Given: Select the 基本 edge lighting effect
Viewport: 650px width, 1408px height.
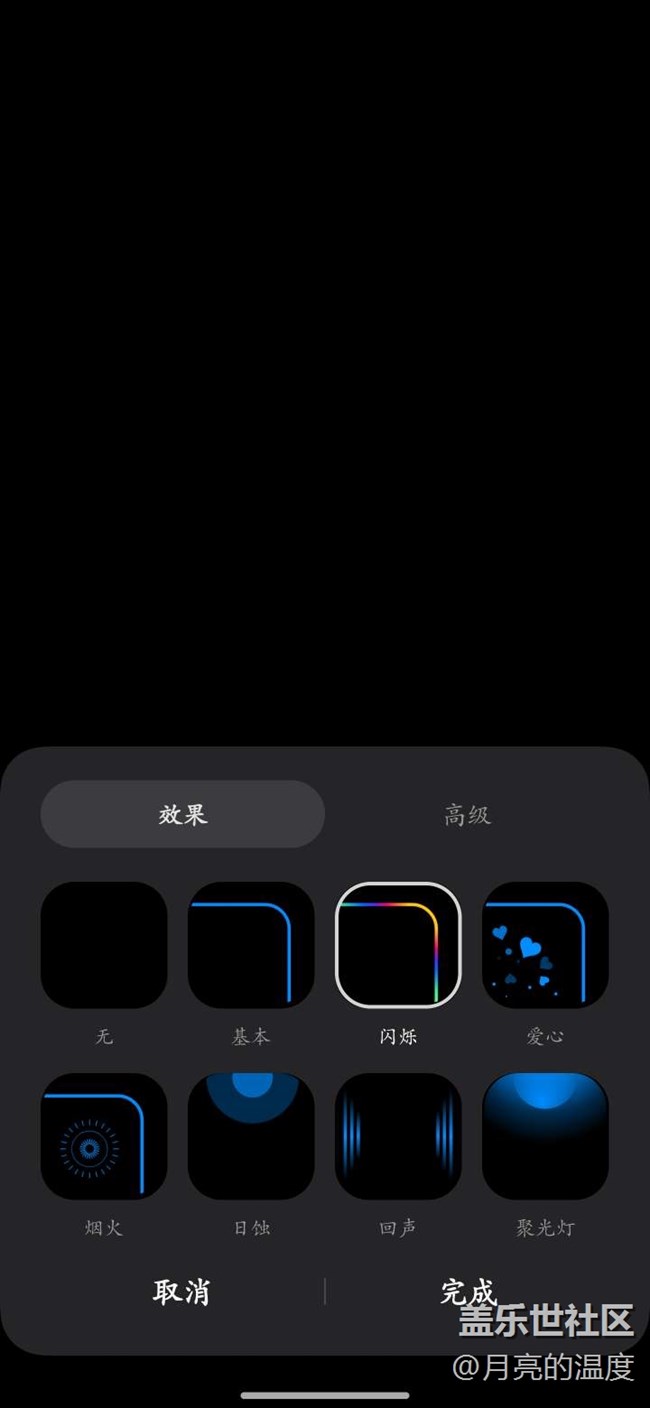Looking at the screenshot, I should point(251,945).
